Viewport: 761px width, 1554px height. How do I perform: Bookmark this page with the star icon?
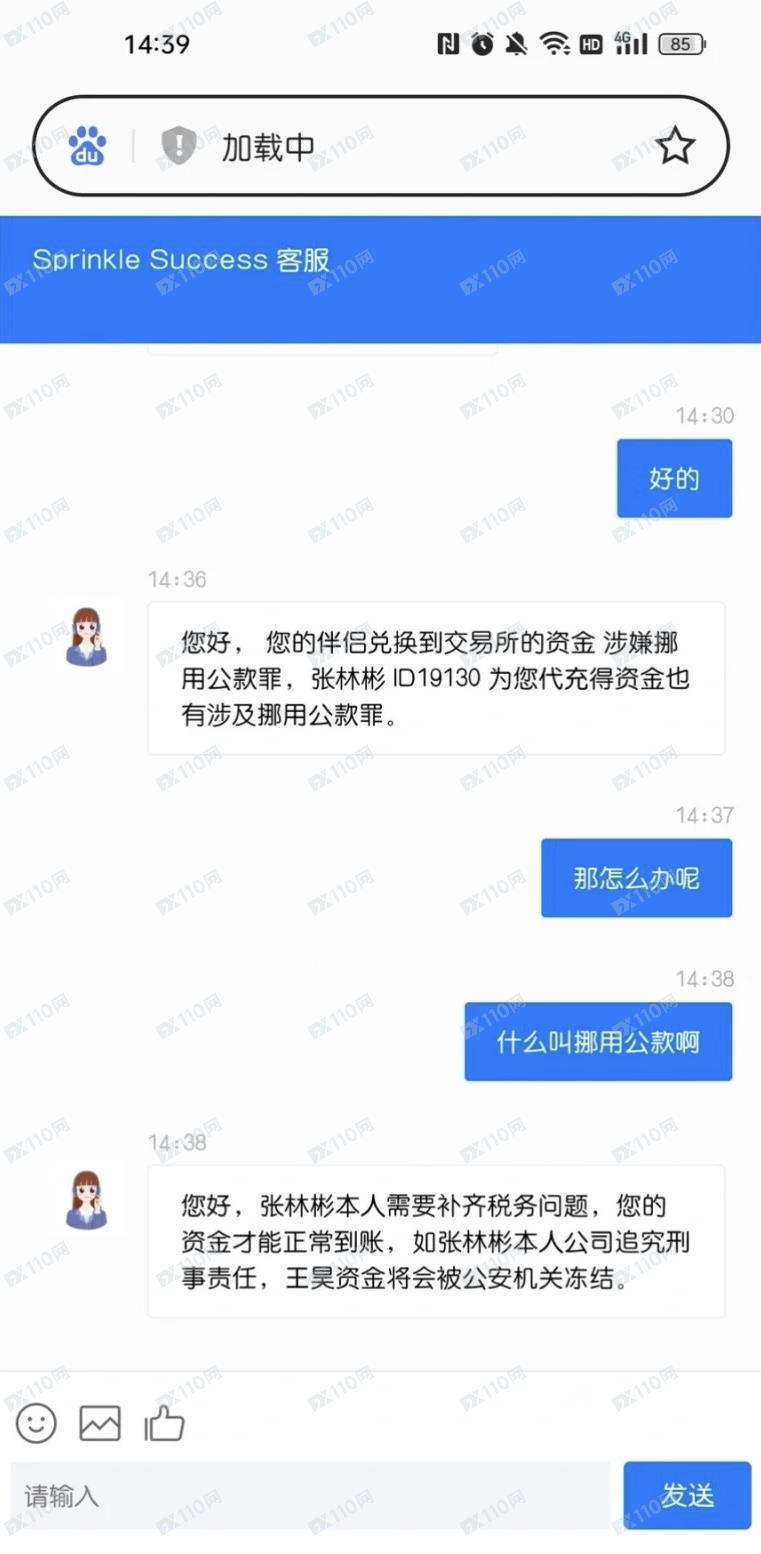coord(675,147)
